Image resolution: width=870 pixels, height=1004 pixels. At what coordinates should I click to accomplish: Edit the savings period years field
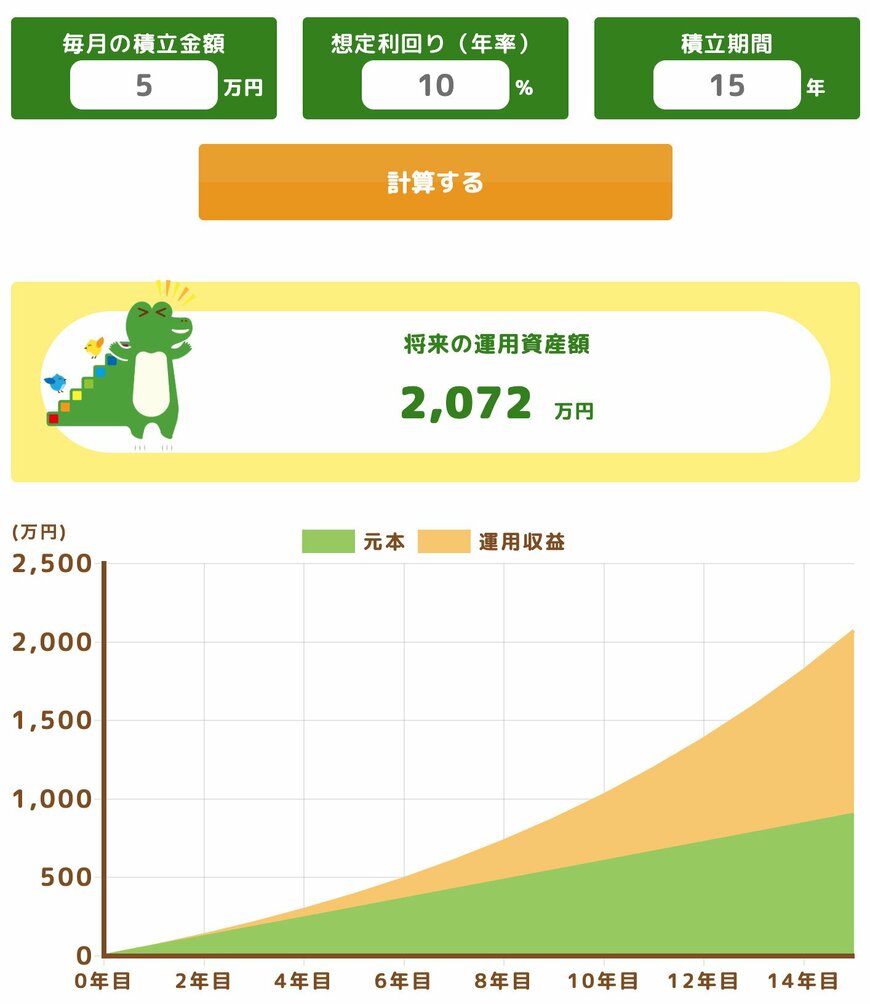(727, 85)
